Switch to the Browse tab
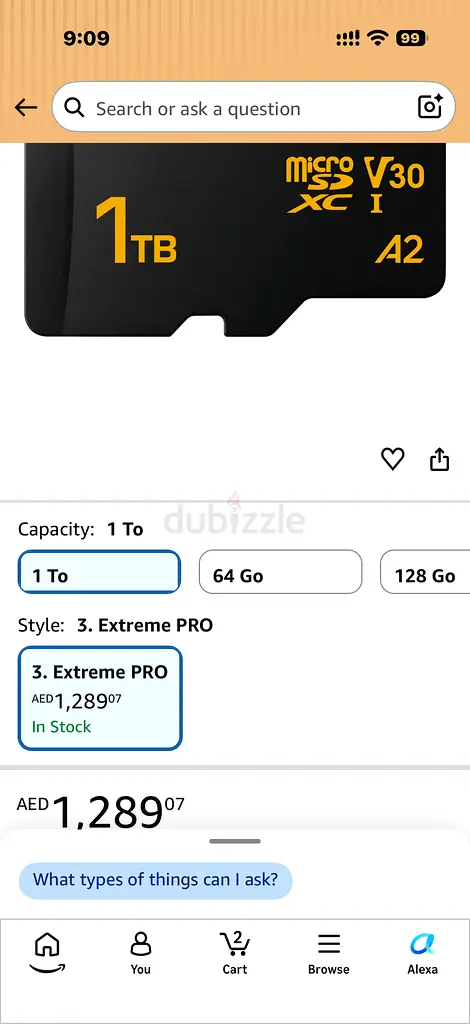Screen dimensions: 470x1024 328,952
